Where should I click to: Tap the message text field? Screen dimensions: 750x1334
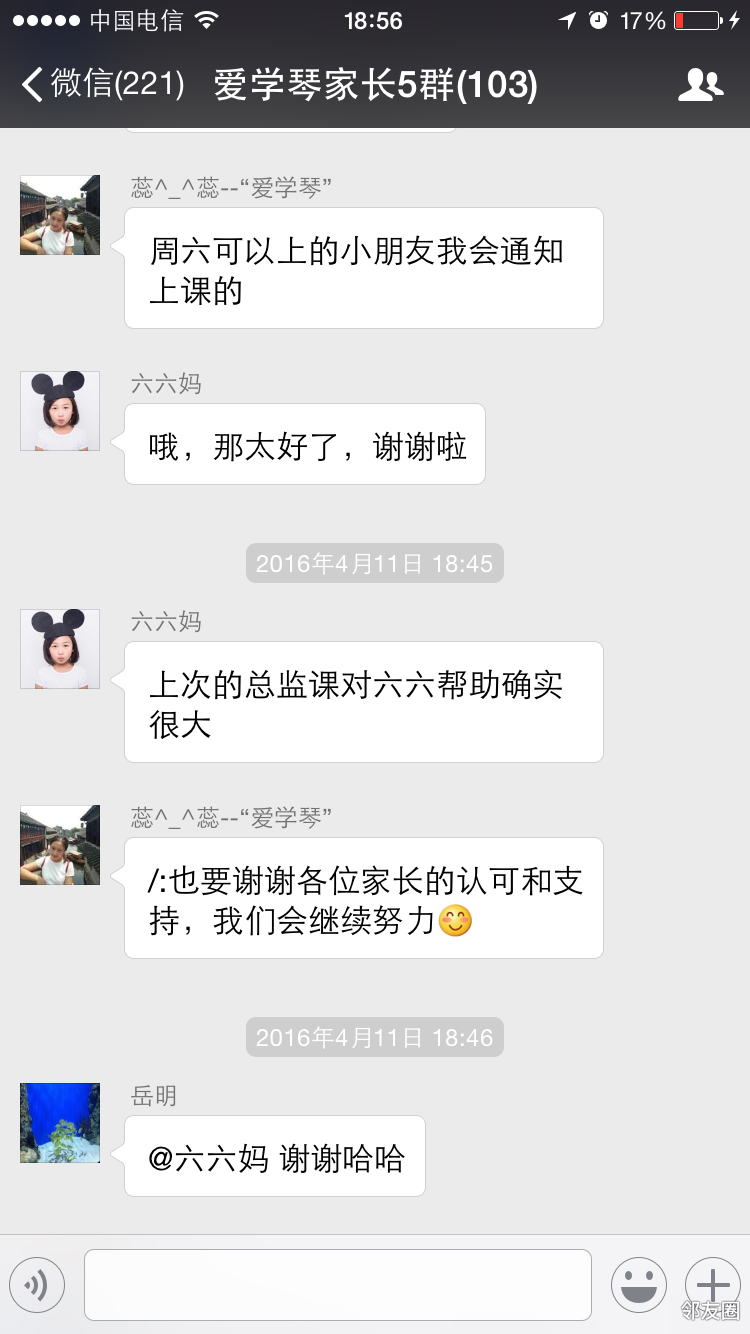coord(338,1285)
